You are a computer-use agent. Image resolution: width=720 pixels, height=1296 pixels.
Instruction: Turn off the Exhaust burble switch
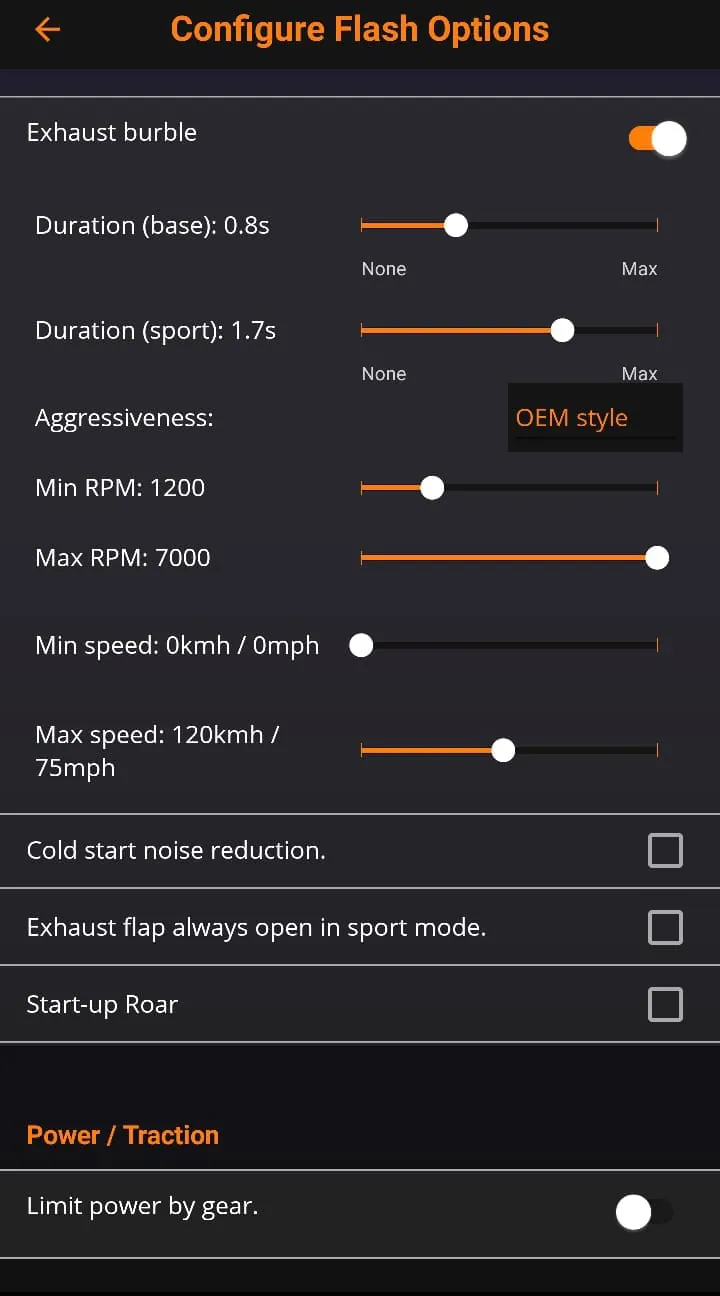[657, 139]
